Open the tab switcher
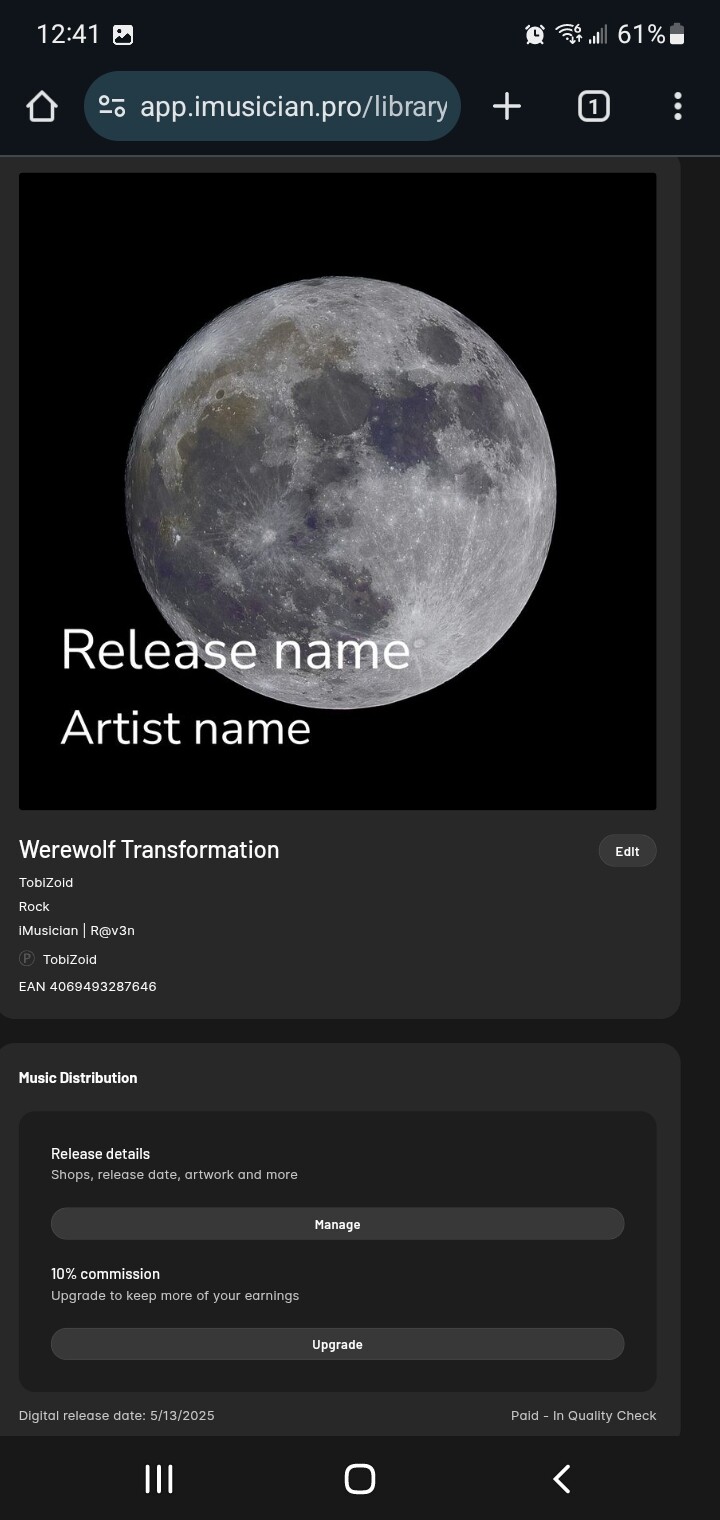720x1520 pixels. pyautogui.click(x=593, y=106)
